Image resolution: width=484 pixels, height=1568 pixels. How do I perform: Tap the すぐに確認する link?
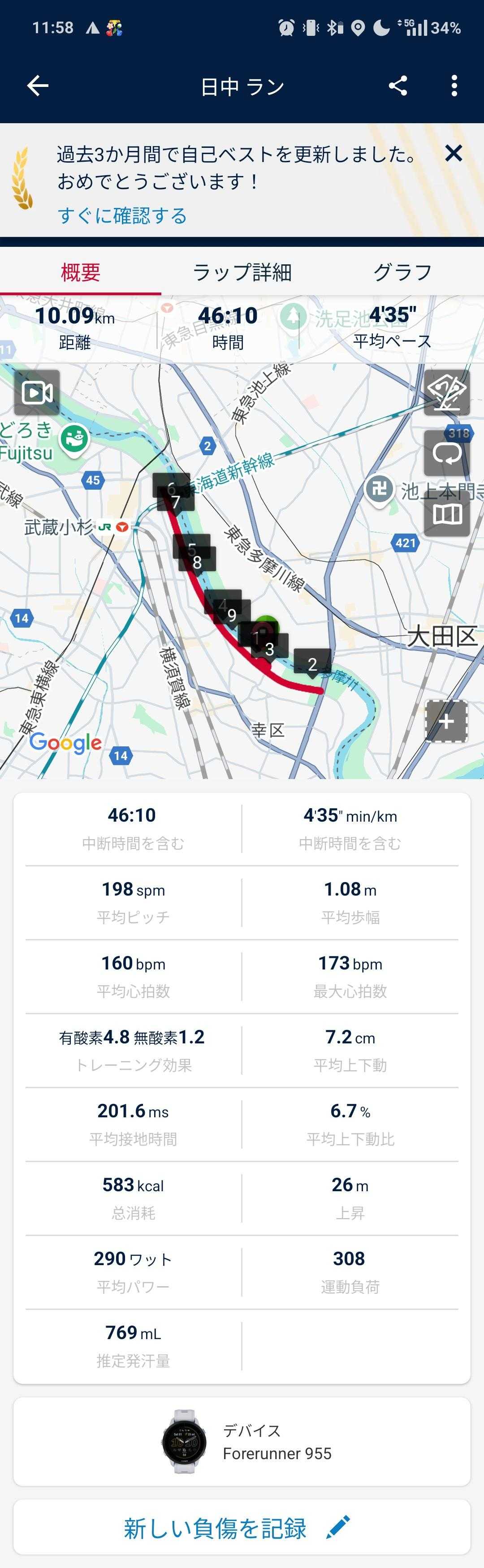[122, 215]
